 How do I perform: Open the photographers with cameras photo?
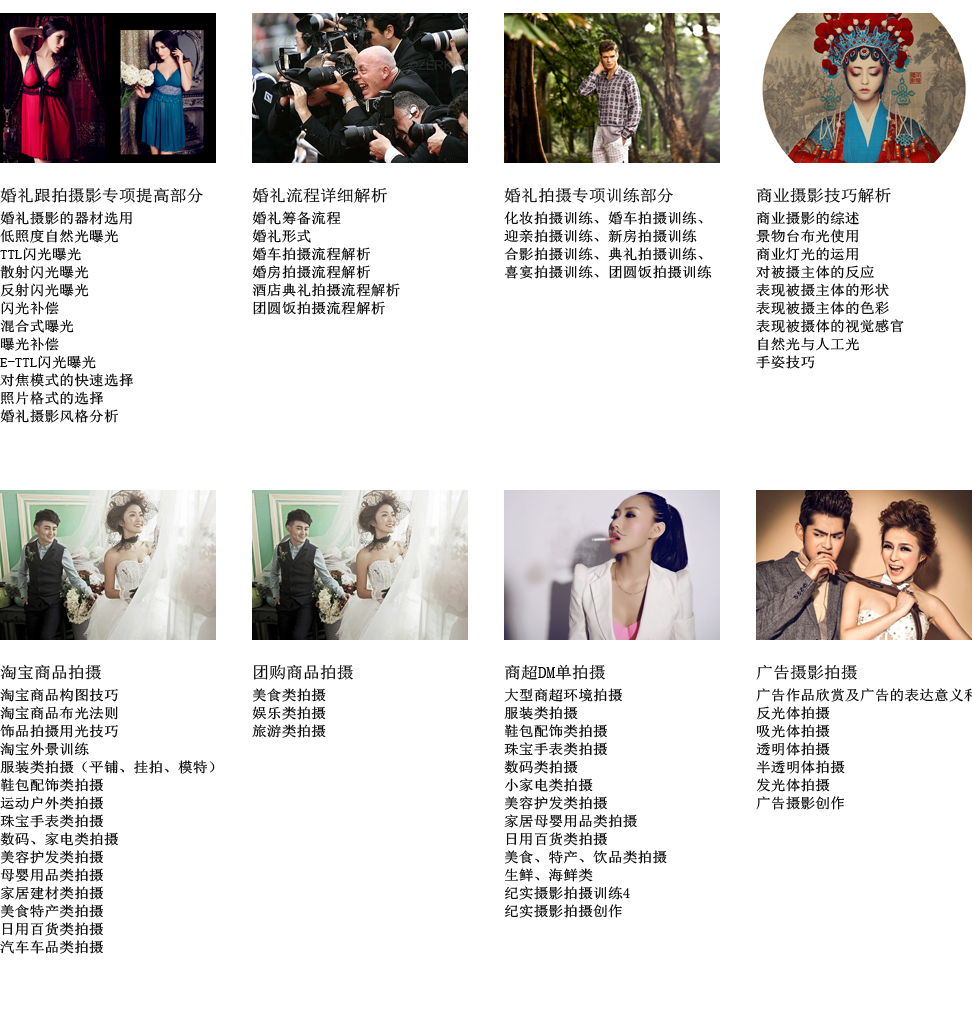click(359, 88)
